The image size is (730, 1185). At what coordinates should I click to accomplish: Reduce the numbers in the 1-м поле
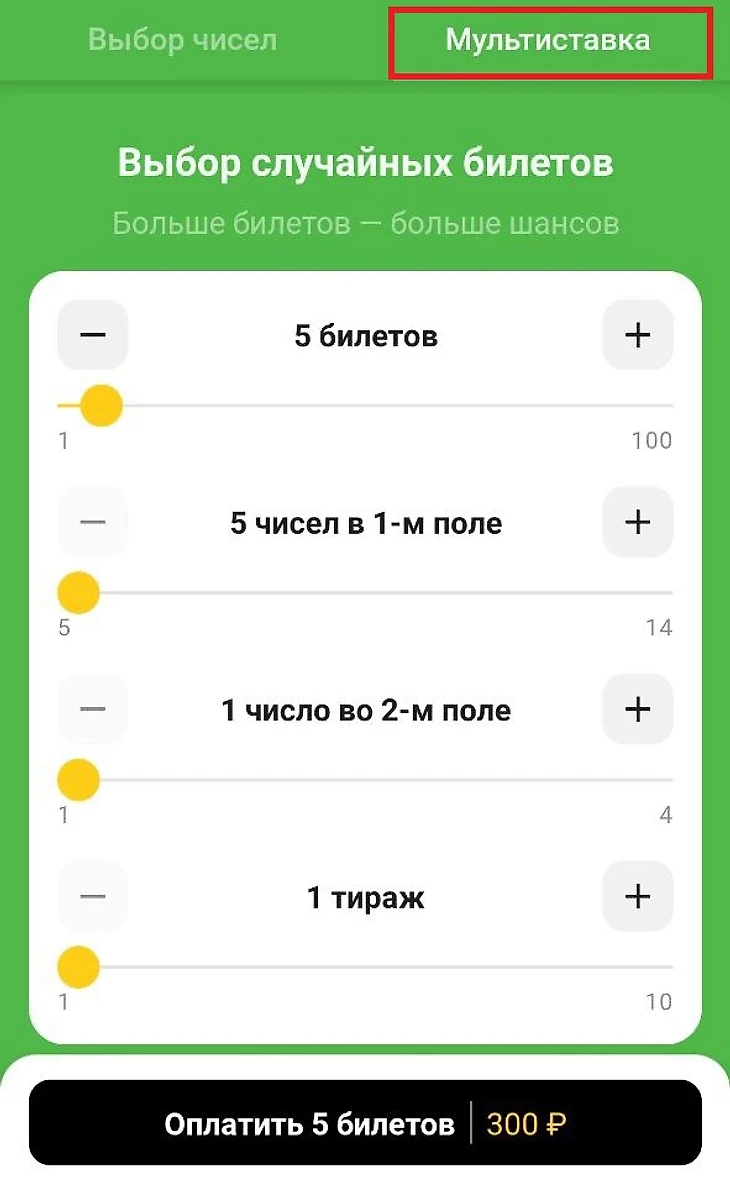(x=93, y=522)
